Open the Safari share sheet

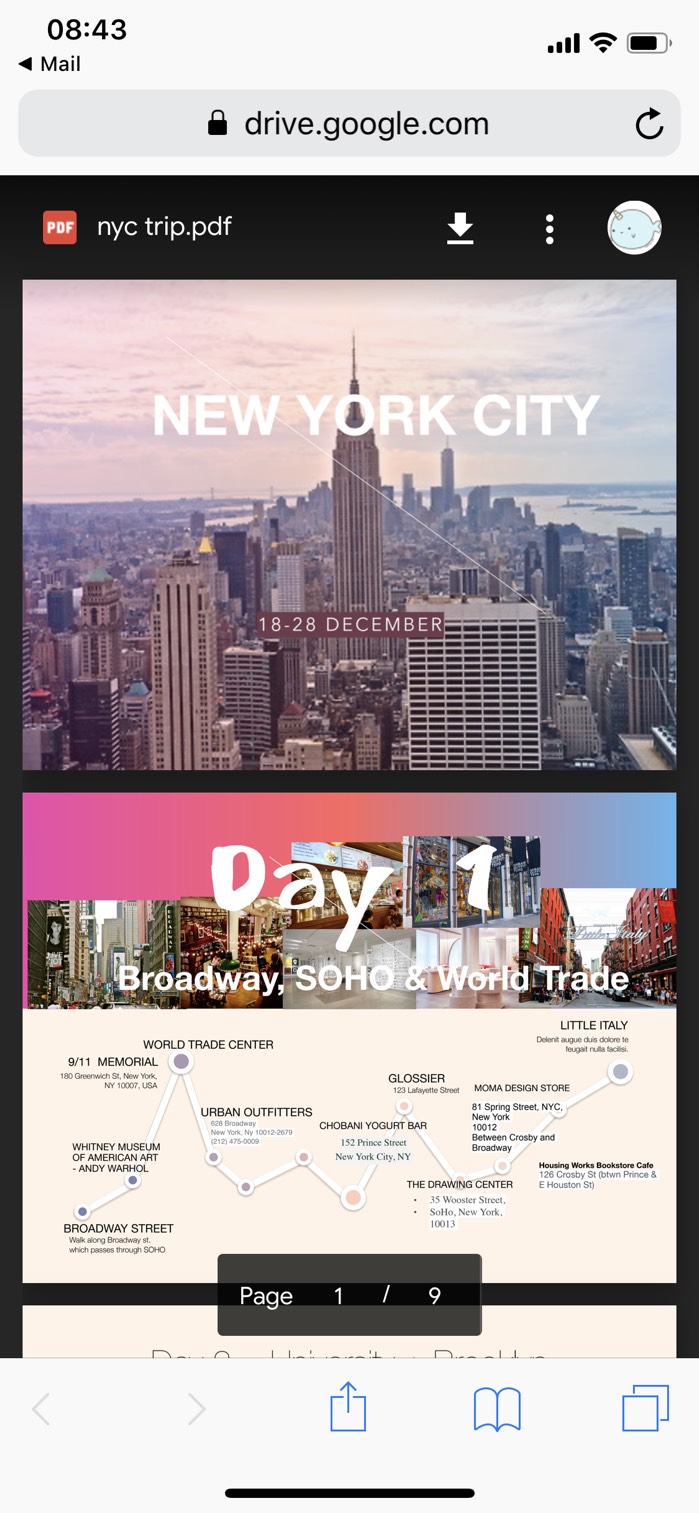pyautogui.click(x=348, y=1407)
